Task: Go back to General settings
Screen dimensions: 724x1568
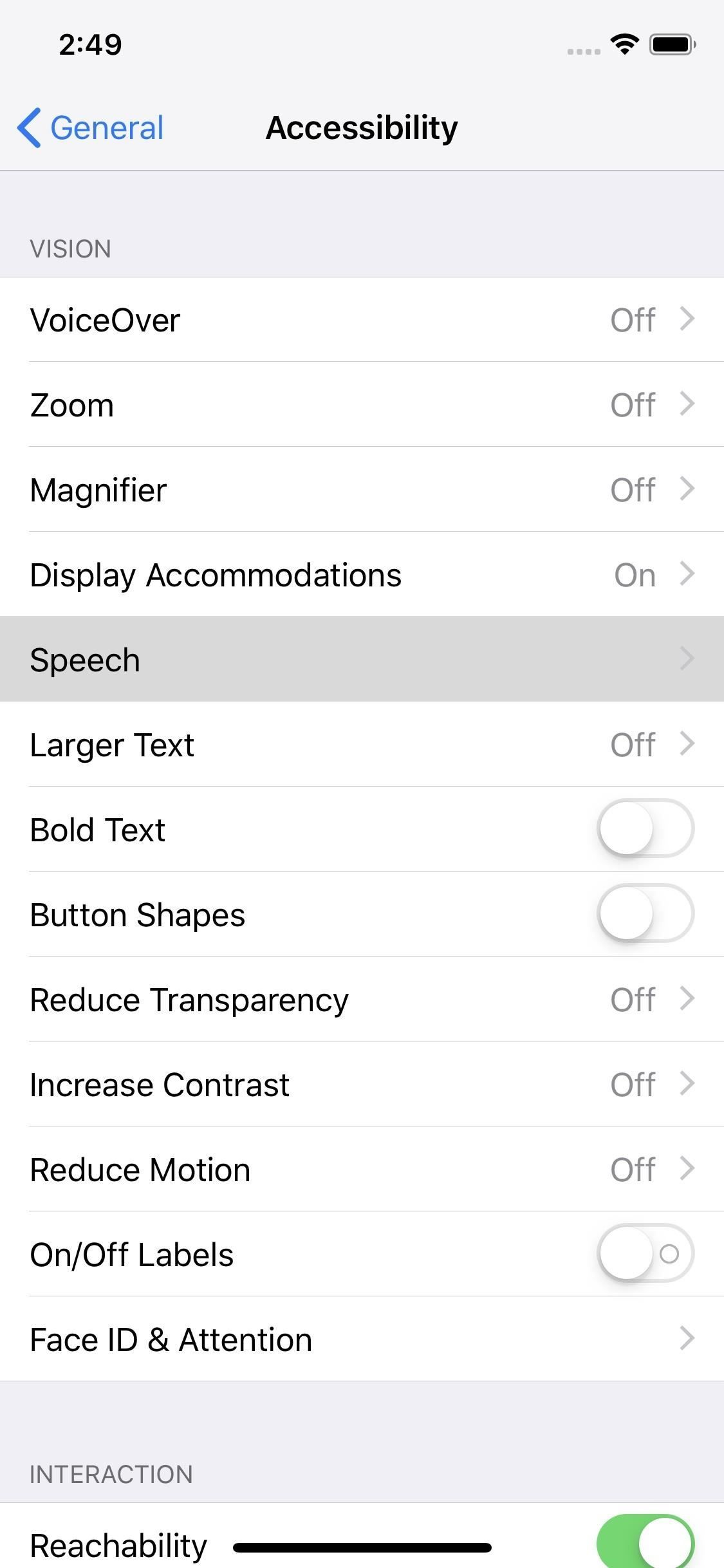Action: (91, 127)
